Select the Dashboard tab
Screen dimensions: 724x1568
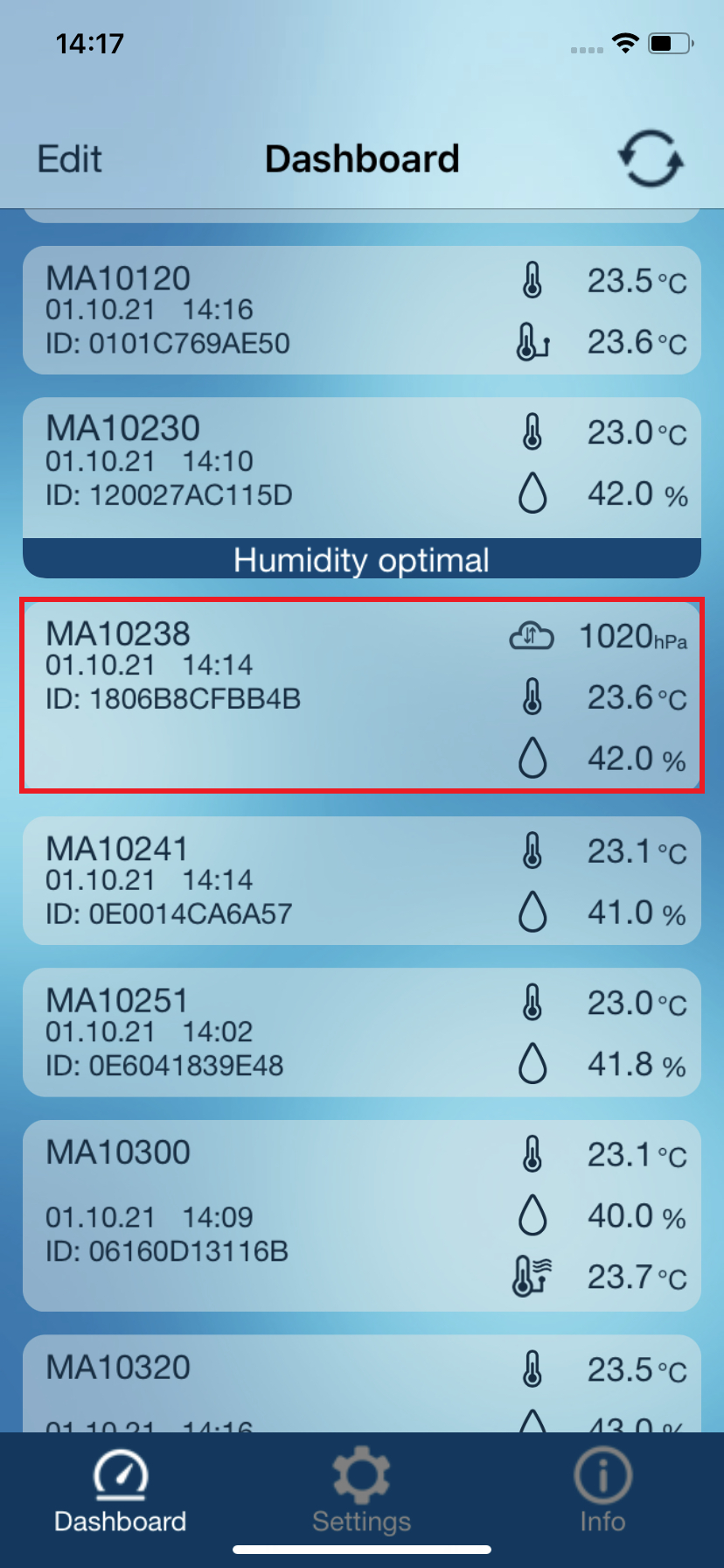[x=121, y=1491]
